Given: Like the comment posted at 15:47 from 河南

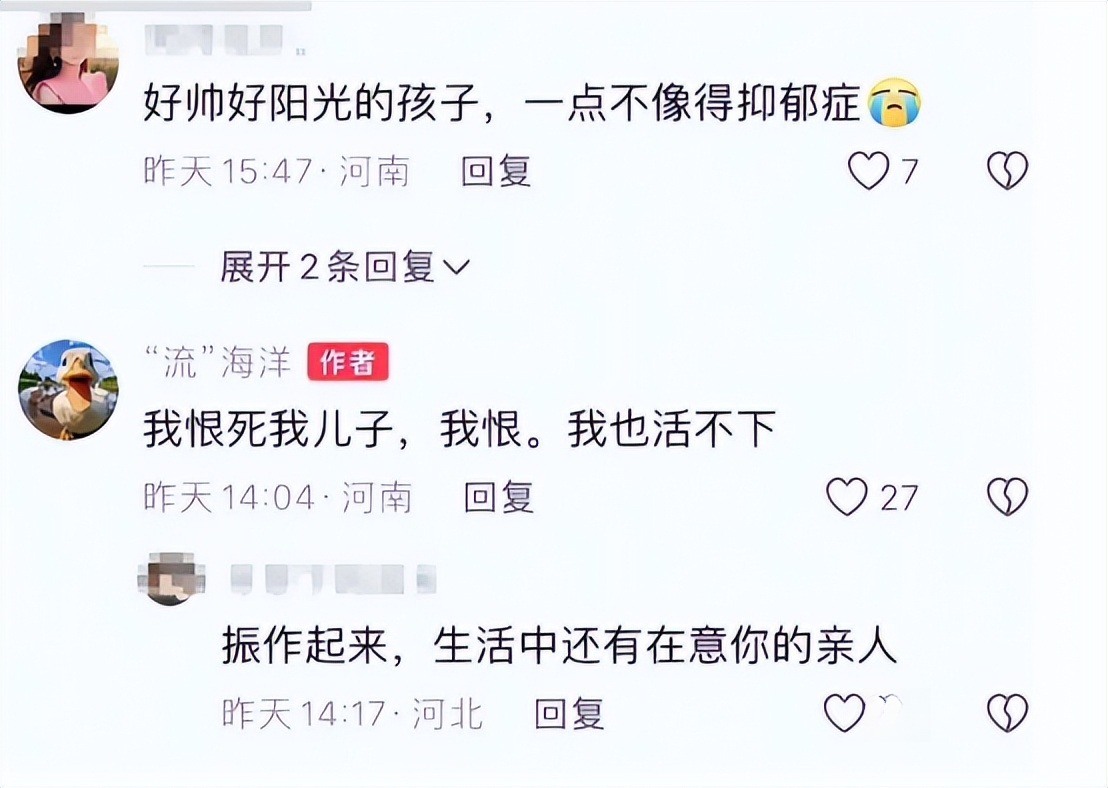Looking at the screenshot, I should [x=868, y=171].
